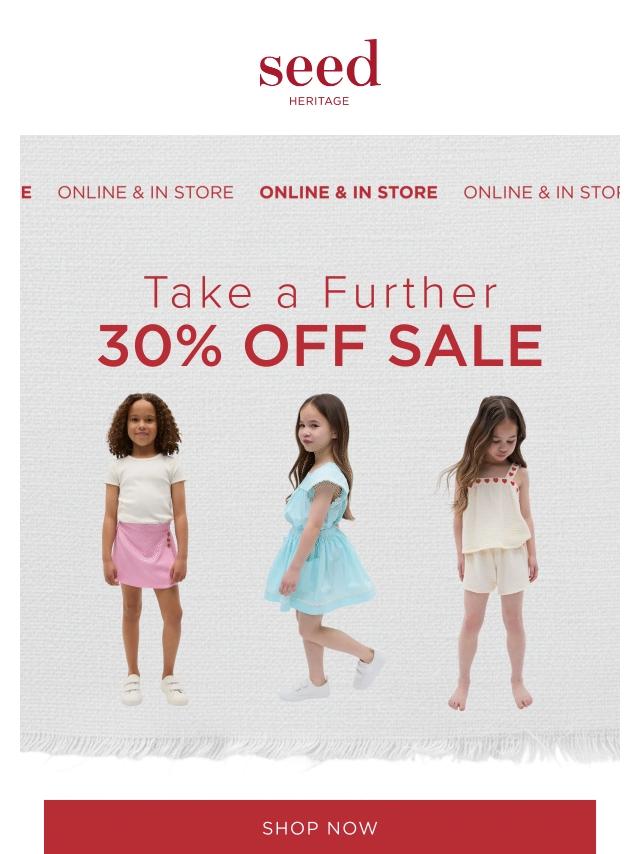Tap the Shop Now button

pos(320,827)
